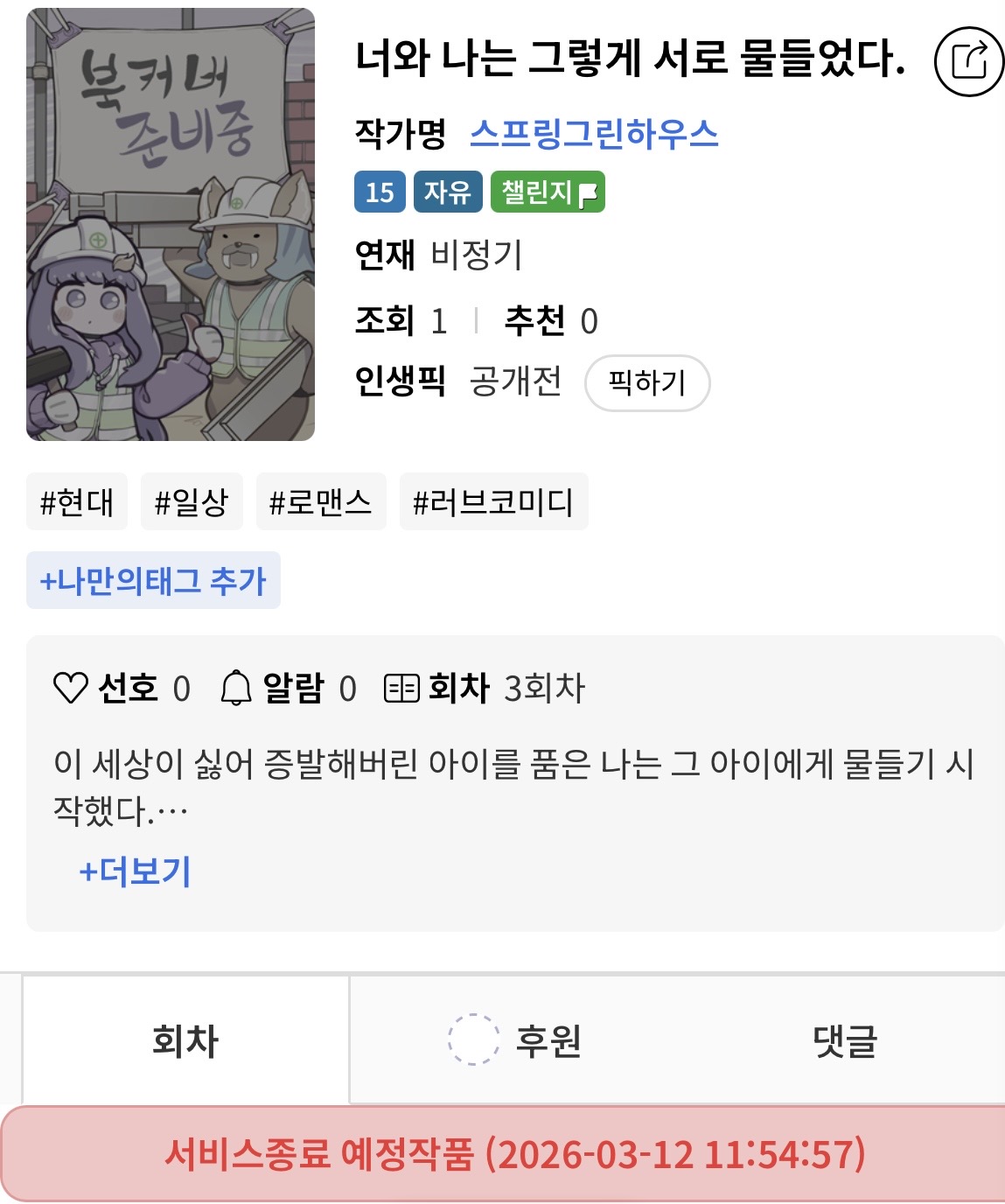The width and height of the screenshot is (1005, 1204).
Task: Add your own tag with +나만의태그 추가
Action: tap(153, 580)
